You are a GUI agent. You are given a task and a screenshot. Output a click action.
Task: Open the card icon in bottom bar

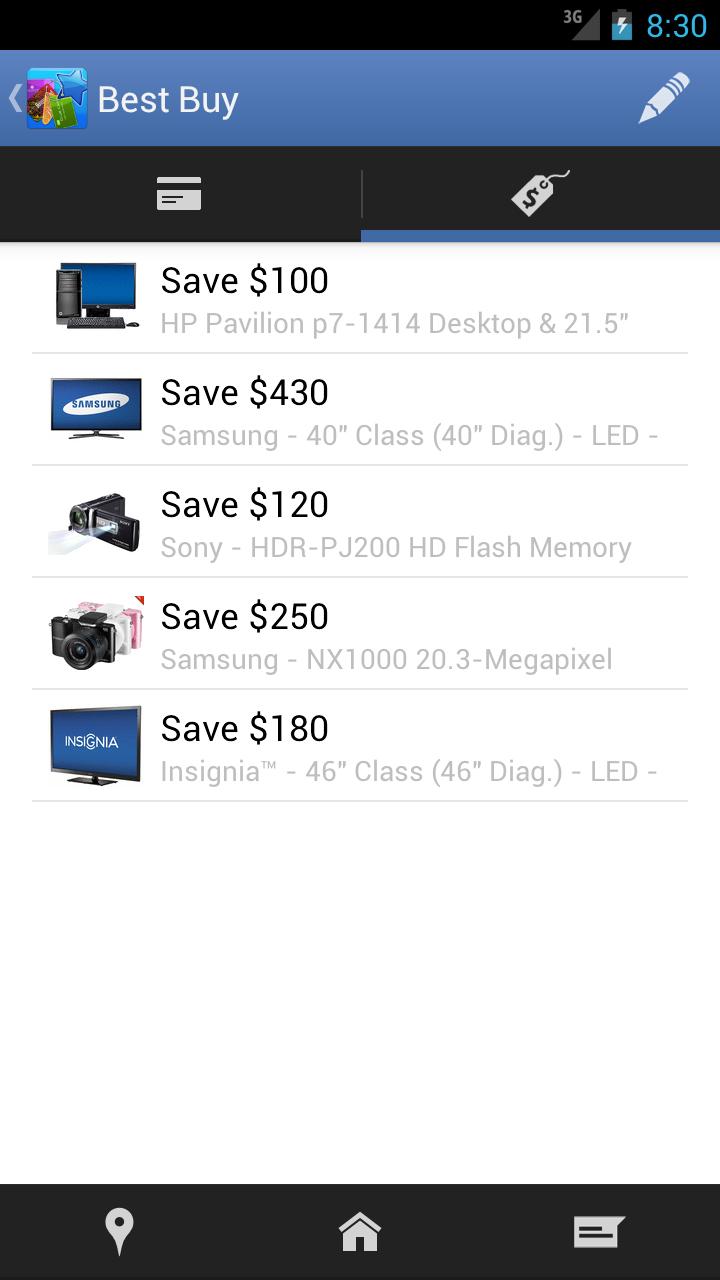598,1231
